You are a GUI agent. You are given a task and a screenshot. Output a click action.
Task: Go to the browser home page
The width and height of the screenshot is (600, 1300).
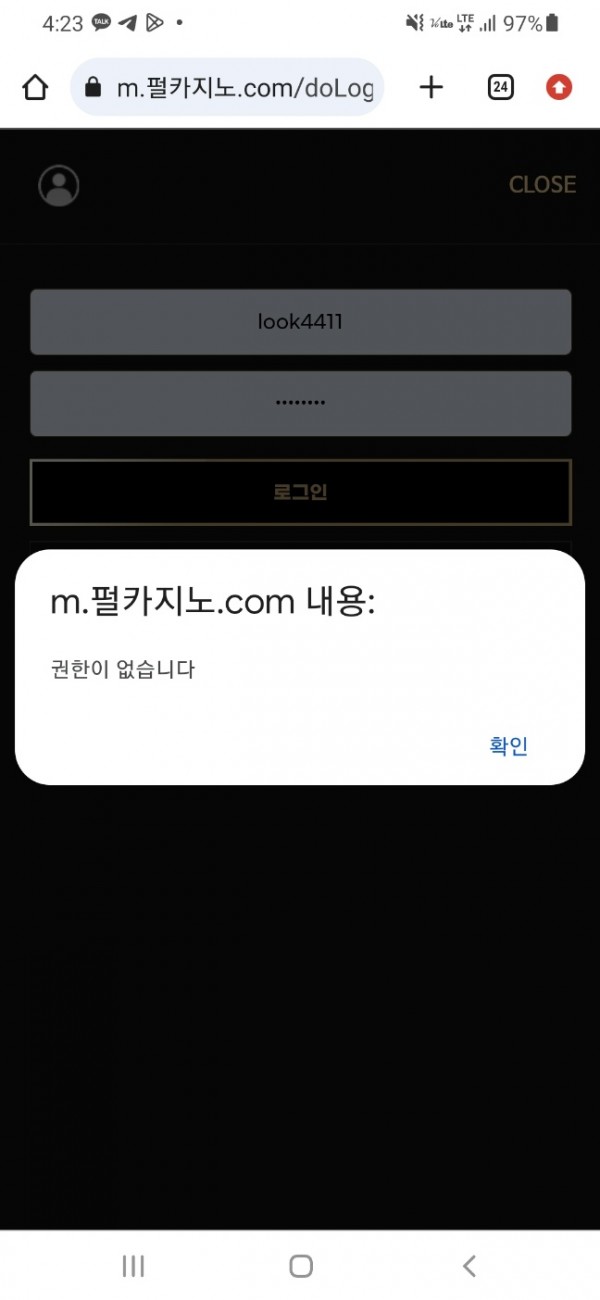35,88
